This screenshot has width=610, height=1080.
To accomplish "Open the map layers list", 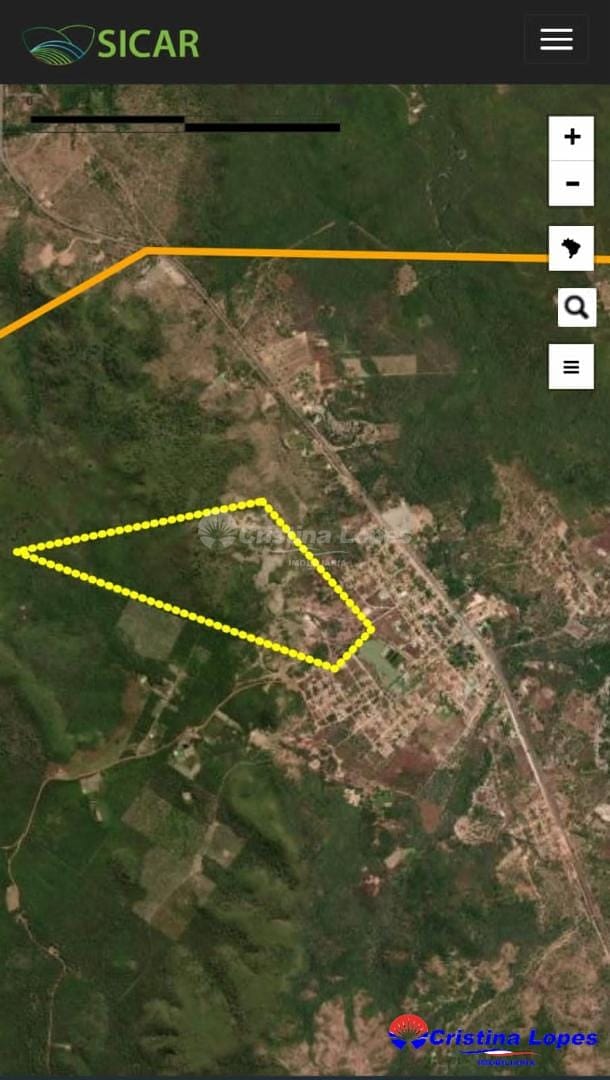I will 571,367.
